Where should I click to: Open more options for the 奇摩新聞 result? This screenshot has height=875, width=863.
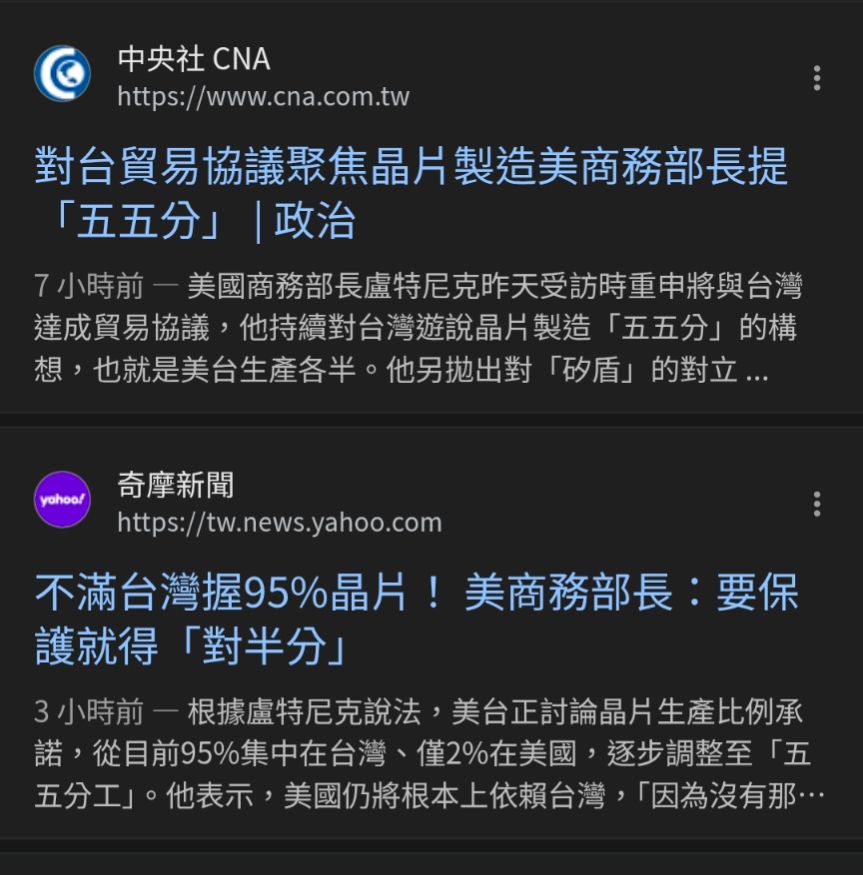tap(817, 504)
